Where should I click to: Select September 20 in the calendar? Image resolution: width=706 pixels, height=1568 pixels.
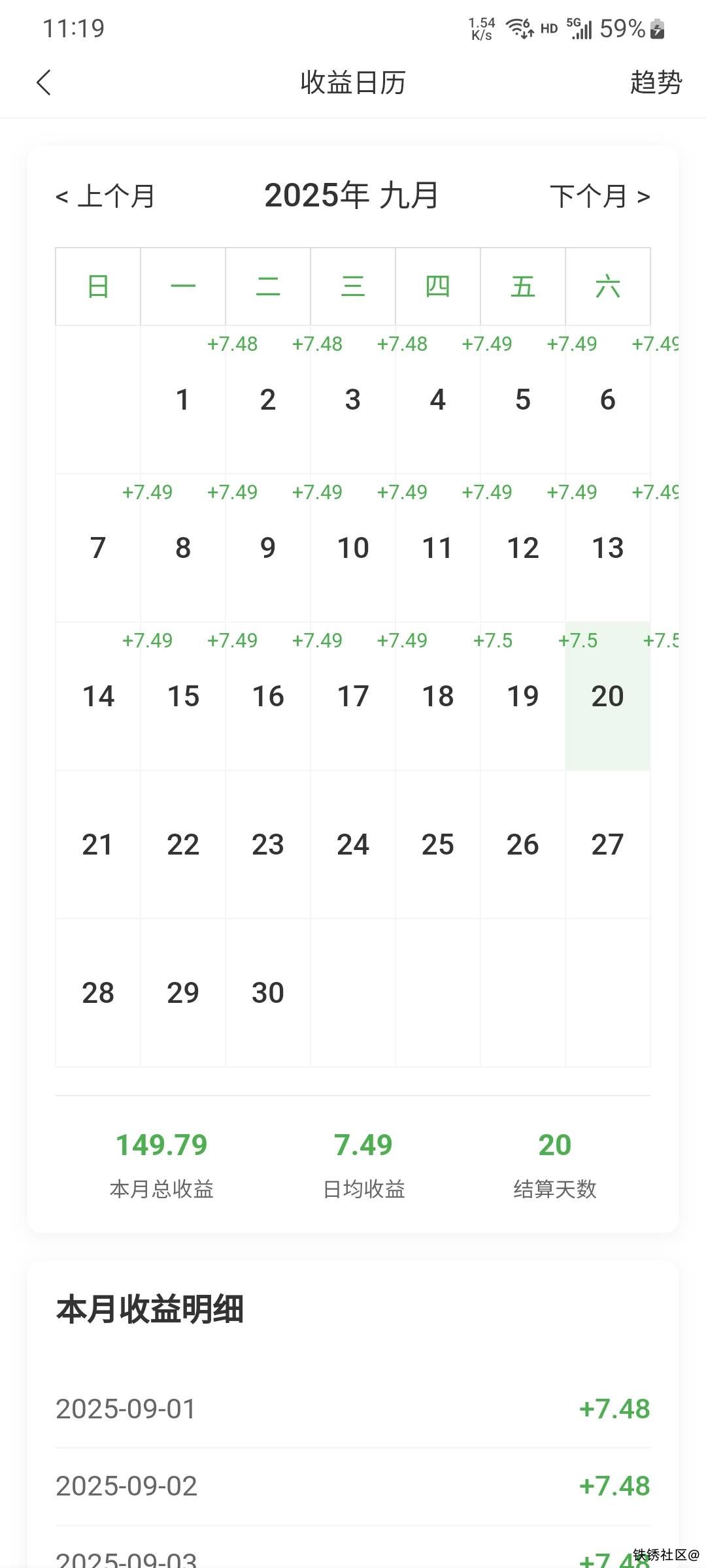click(607, 696)
